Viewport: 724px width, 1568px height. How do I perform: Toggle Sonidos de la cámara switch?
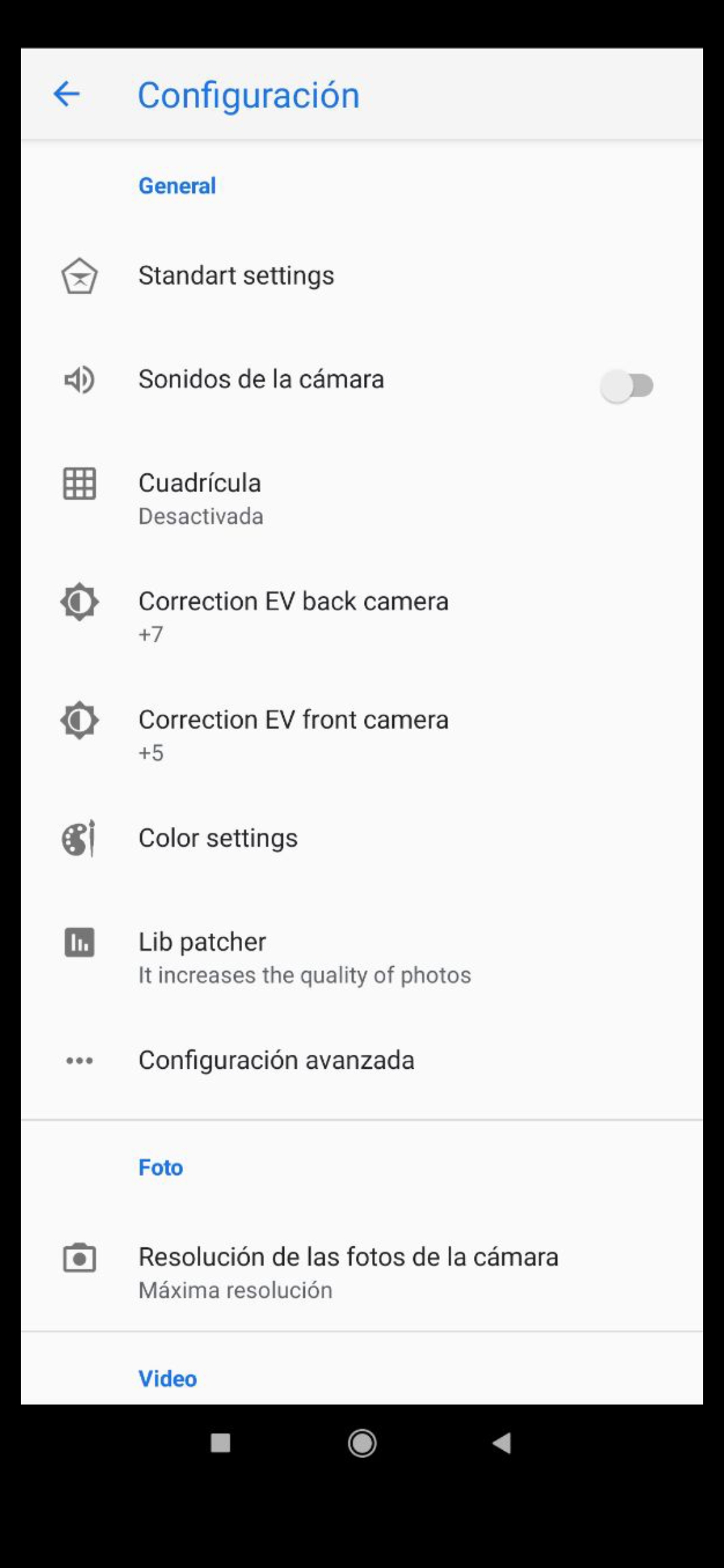[627, 386]
